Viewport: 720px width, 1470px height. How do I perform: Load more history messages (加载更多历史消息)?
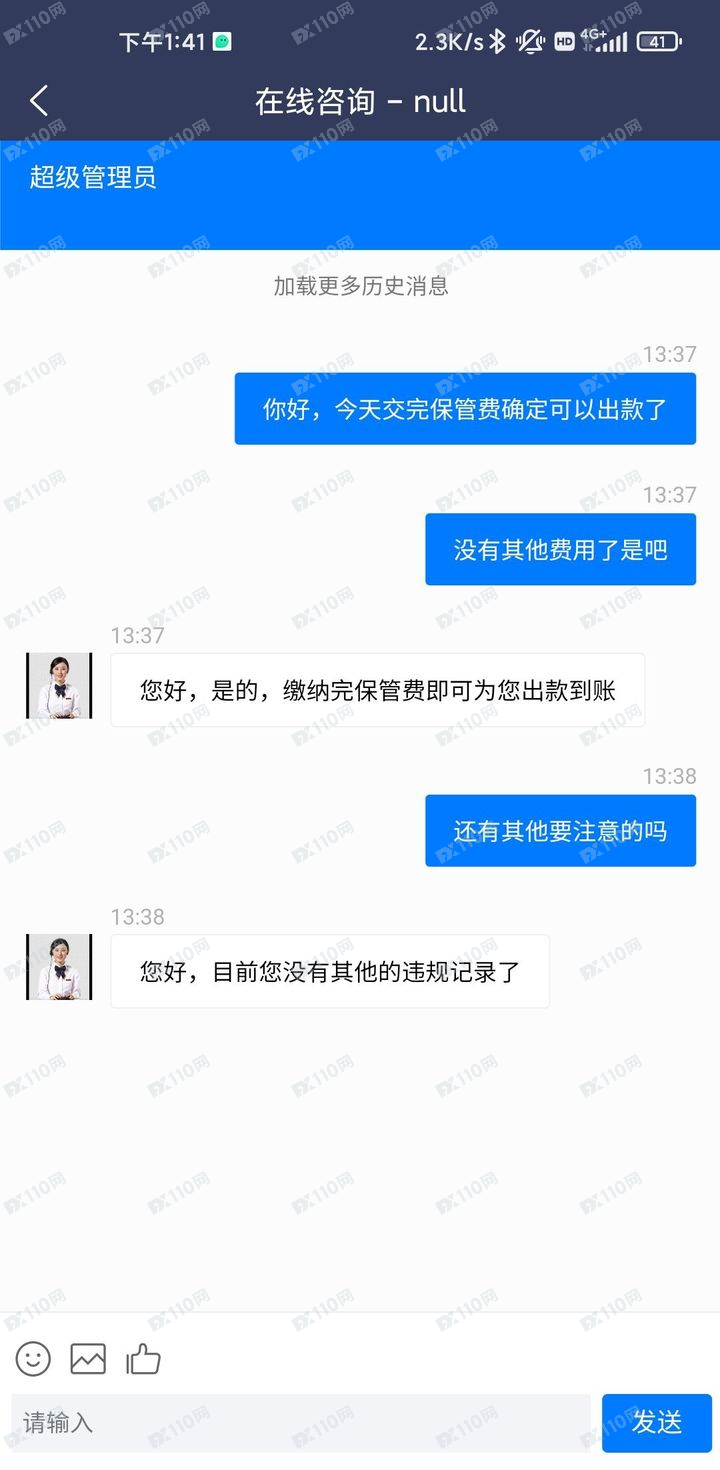coord(360,286)
